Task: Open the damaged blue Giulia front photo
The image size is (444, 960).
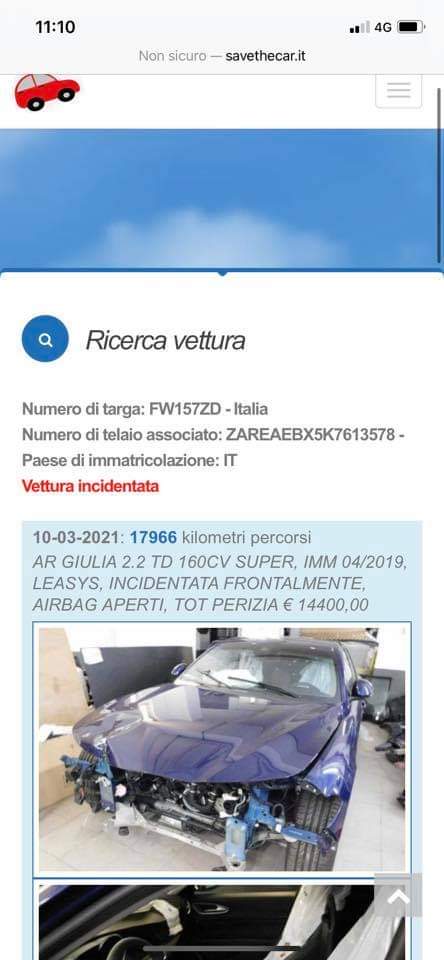Action: pyautogui.click(x=222, y=749)
